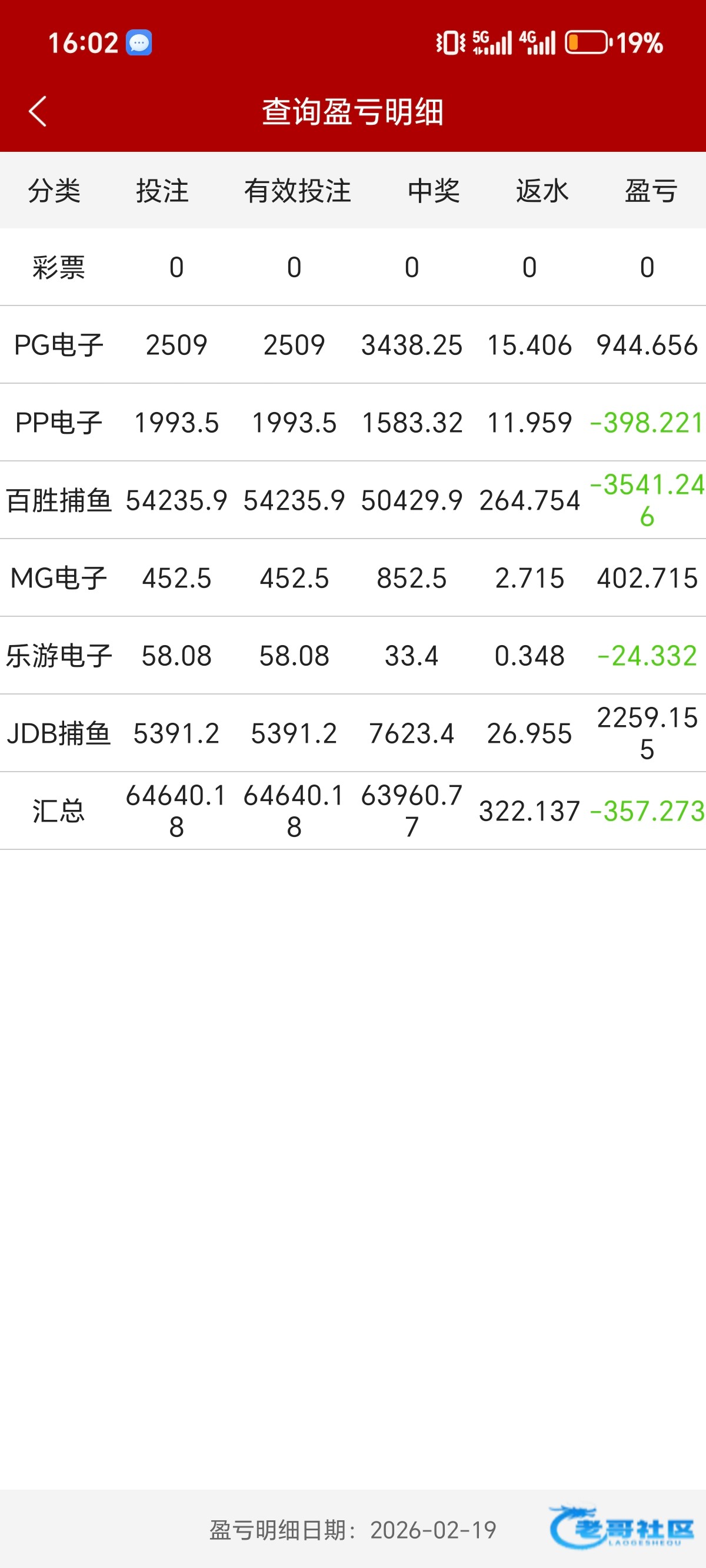Go back using the top-left arrow
Viewport: 706px width, 1568px height.
pos(38,112)
